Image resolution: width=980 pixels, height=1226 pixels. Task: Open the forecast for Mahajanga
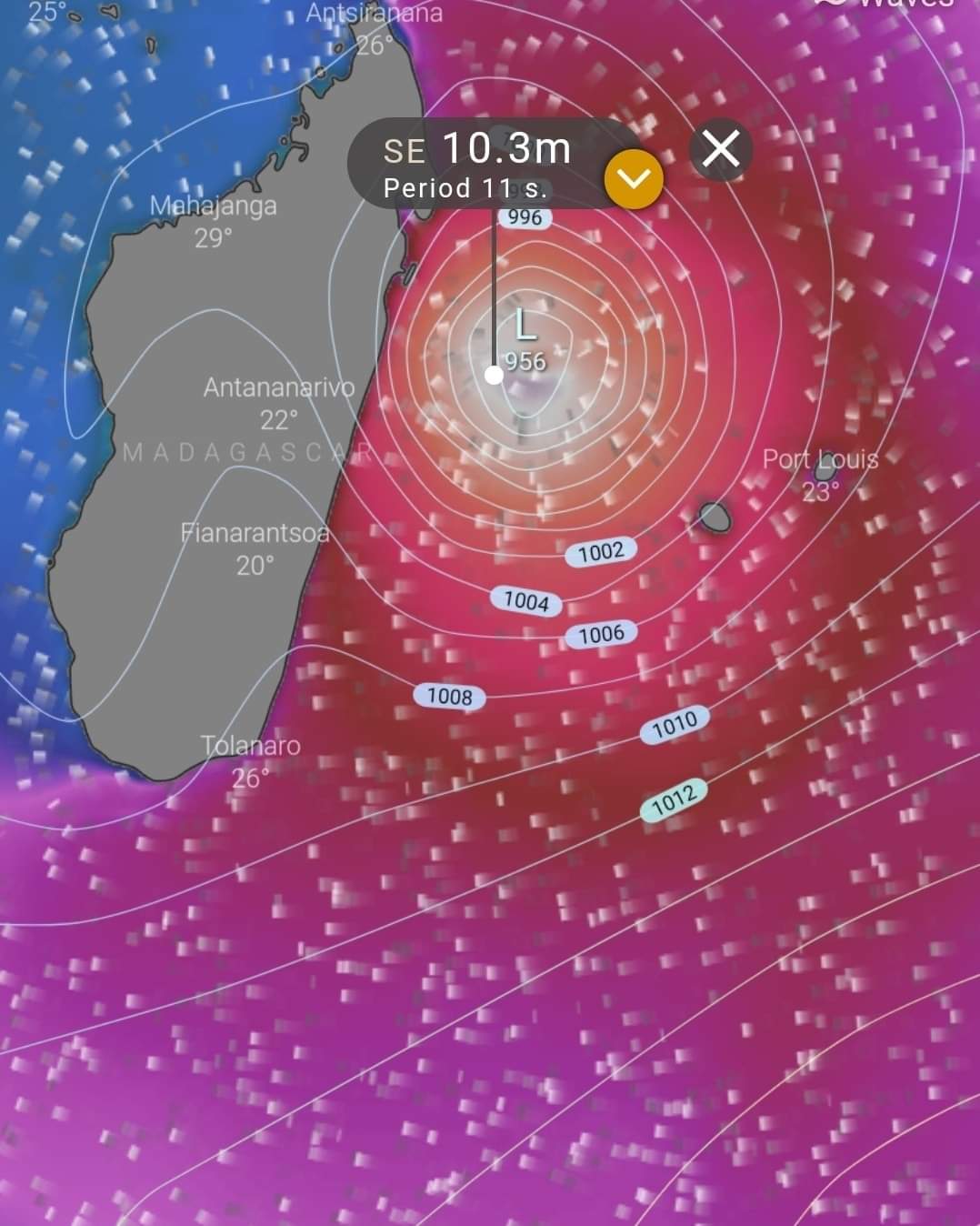point(213,219)
